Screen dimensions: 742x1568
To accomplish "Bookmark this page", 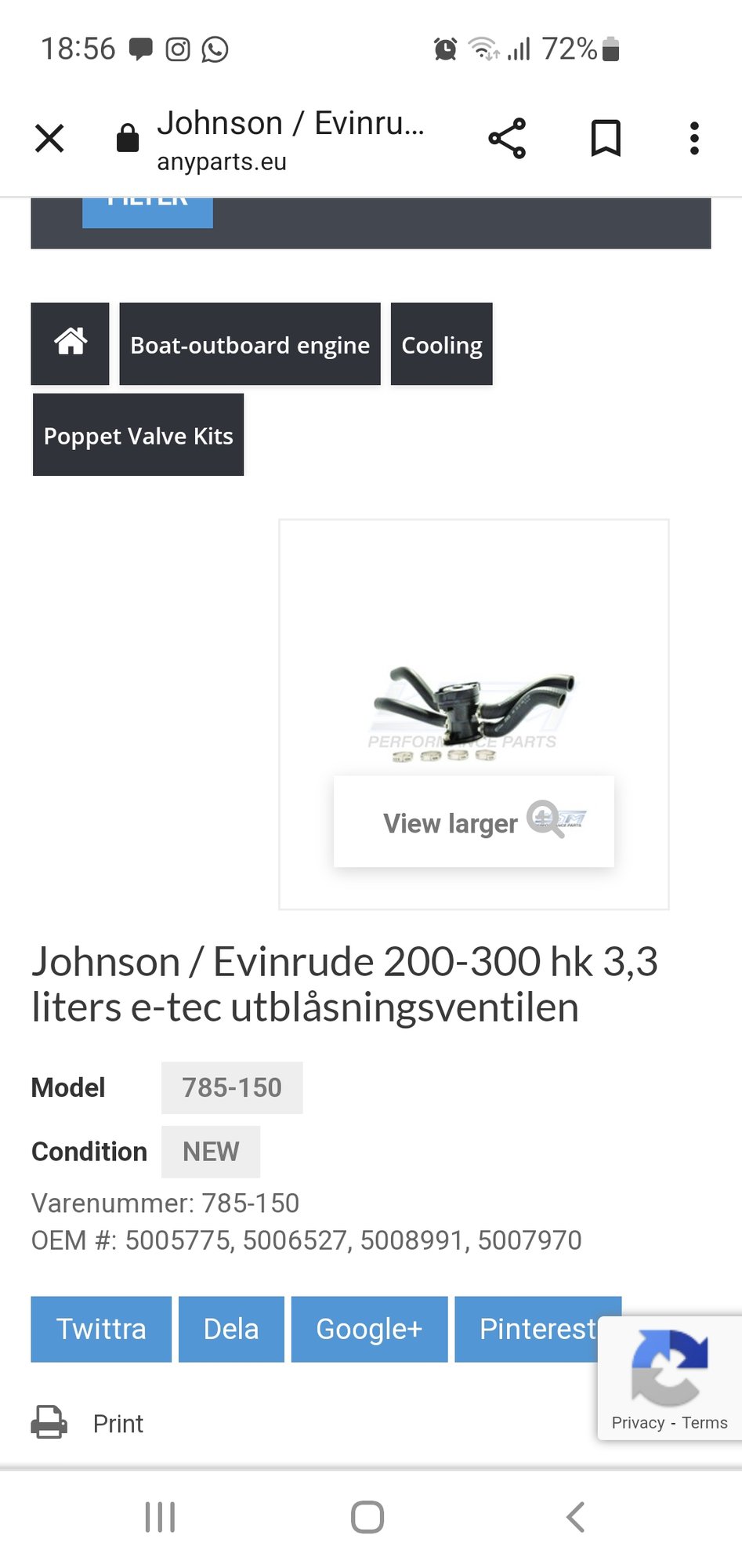I will pyautogui.click(x=605, y=139).
